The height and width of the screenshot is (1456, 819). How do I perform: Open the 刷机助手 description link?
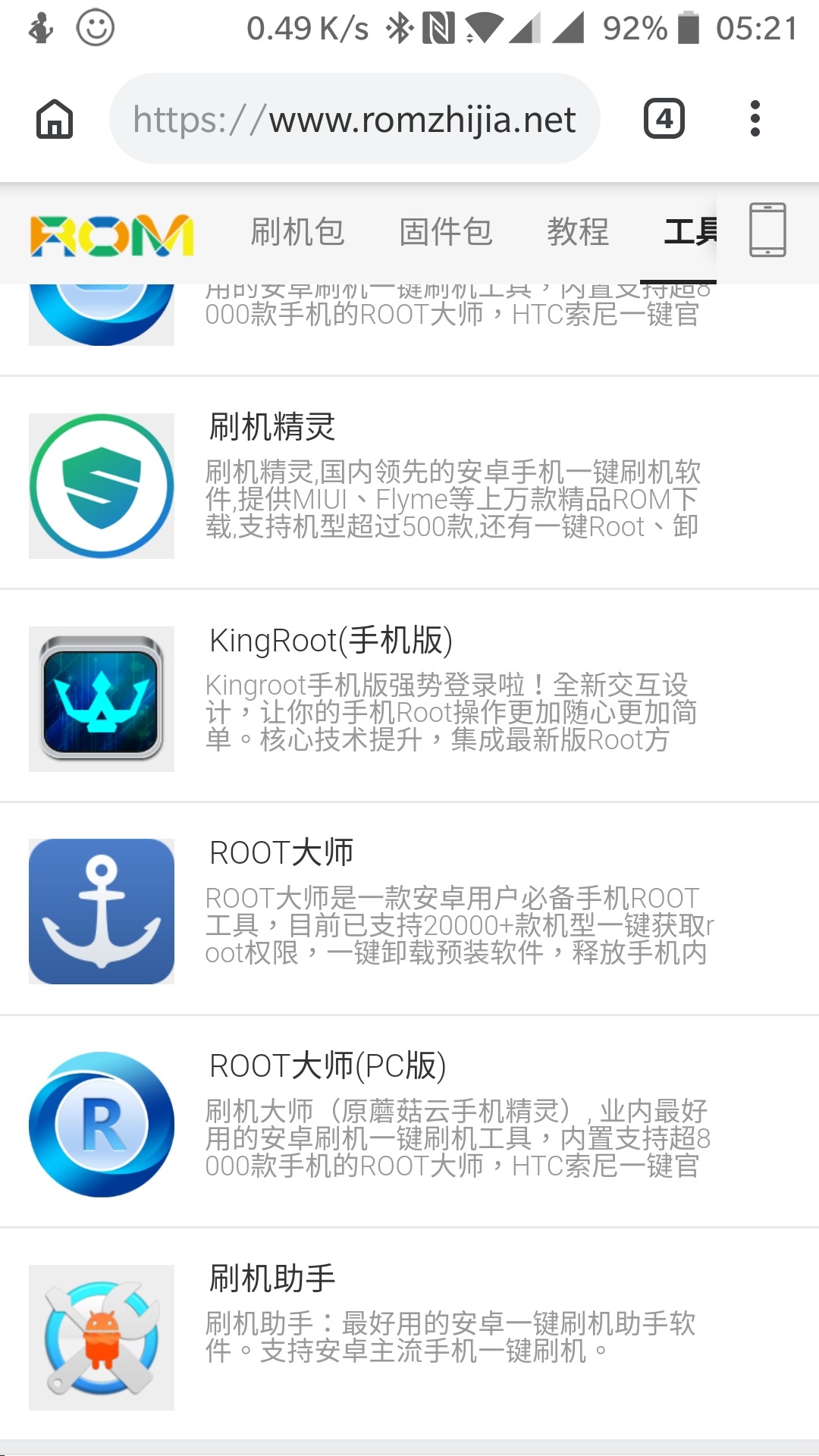[455, 1335]
